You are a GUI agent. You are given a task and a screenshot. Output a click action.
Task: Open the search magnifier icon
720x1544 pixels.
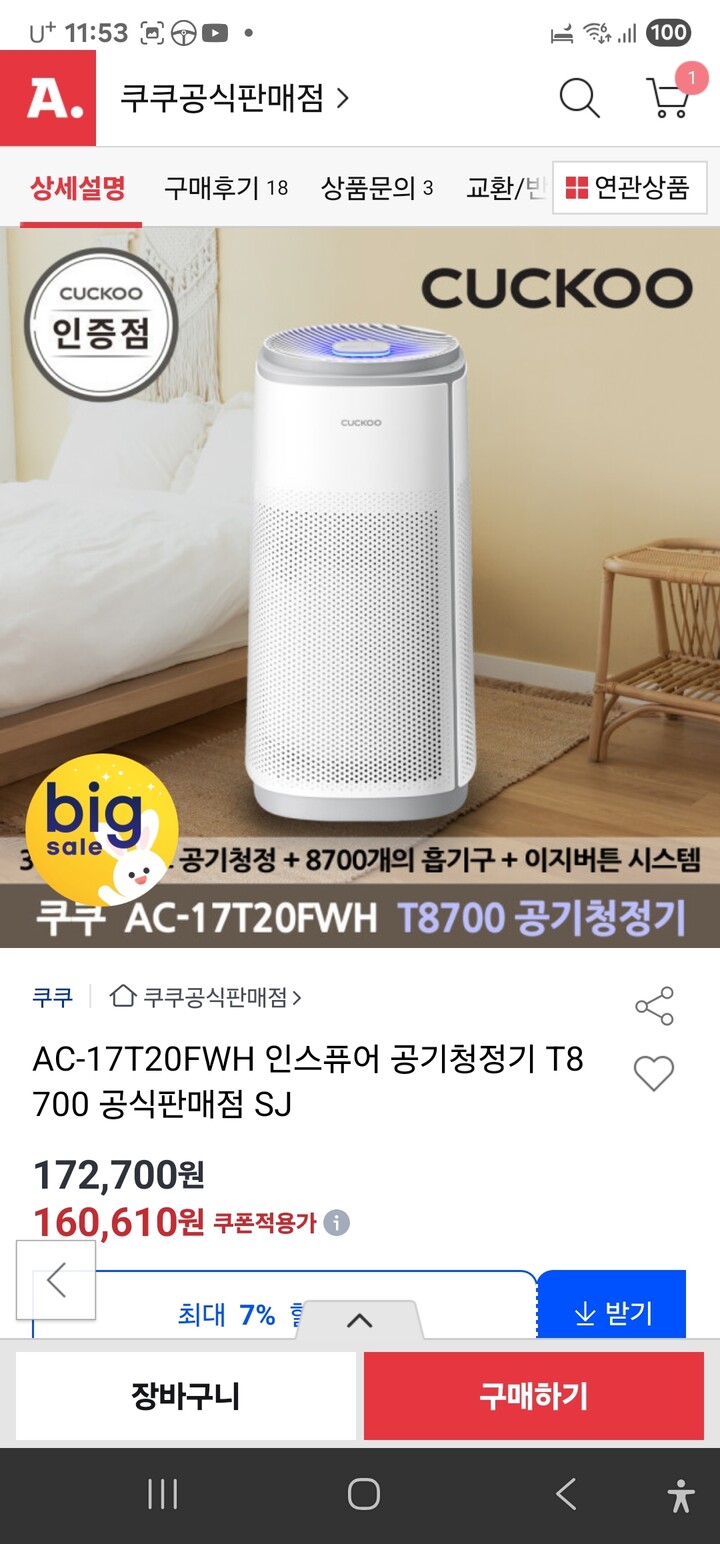(579, 98)
